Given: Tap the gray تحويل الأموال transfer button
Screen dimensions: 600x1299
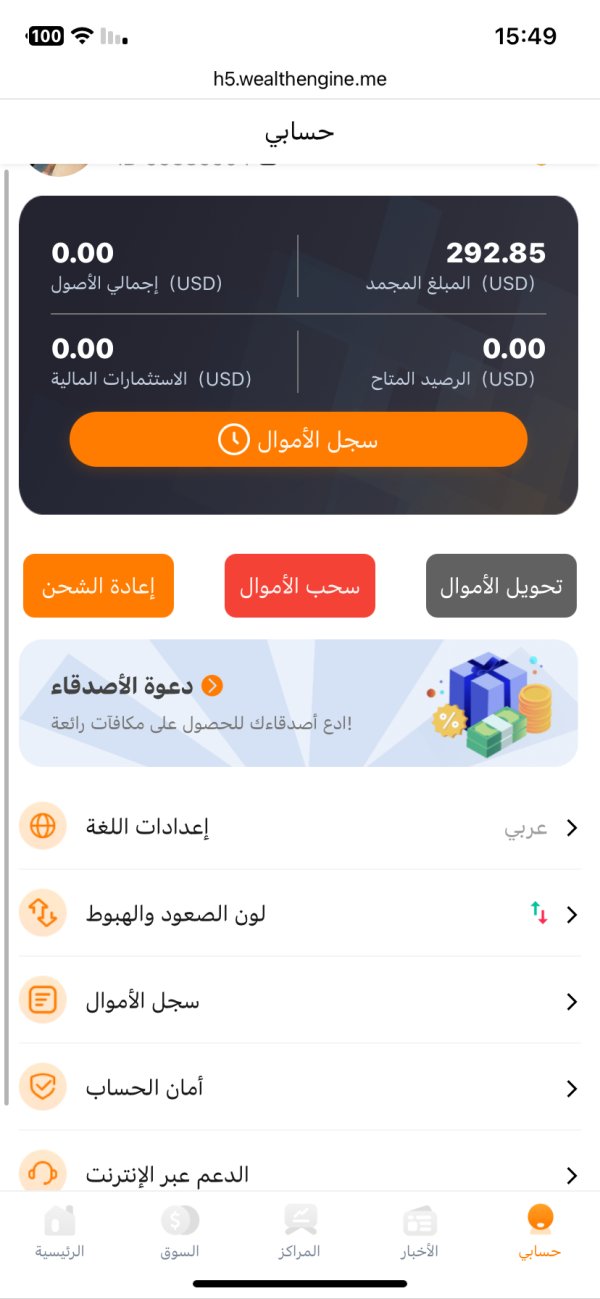Looking at the screenshot, I should [501, 586].
